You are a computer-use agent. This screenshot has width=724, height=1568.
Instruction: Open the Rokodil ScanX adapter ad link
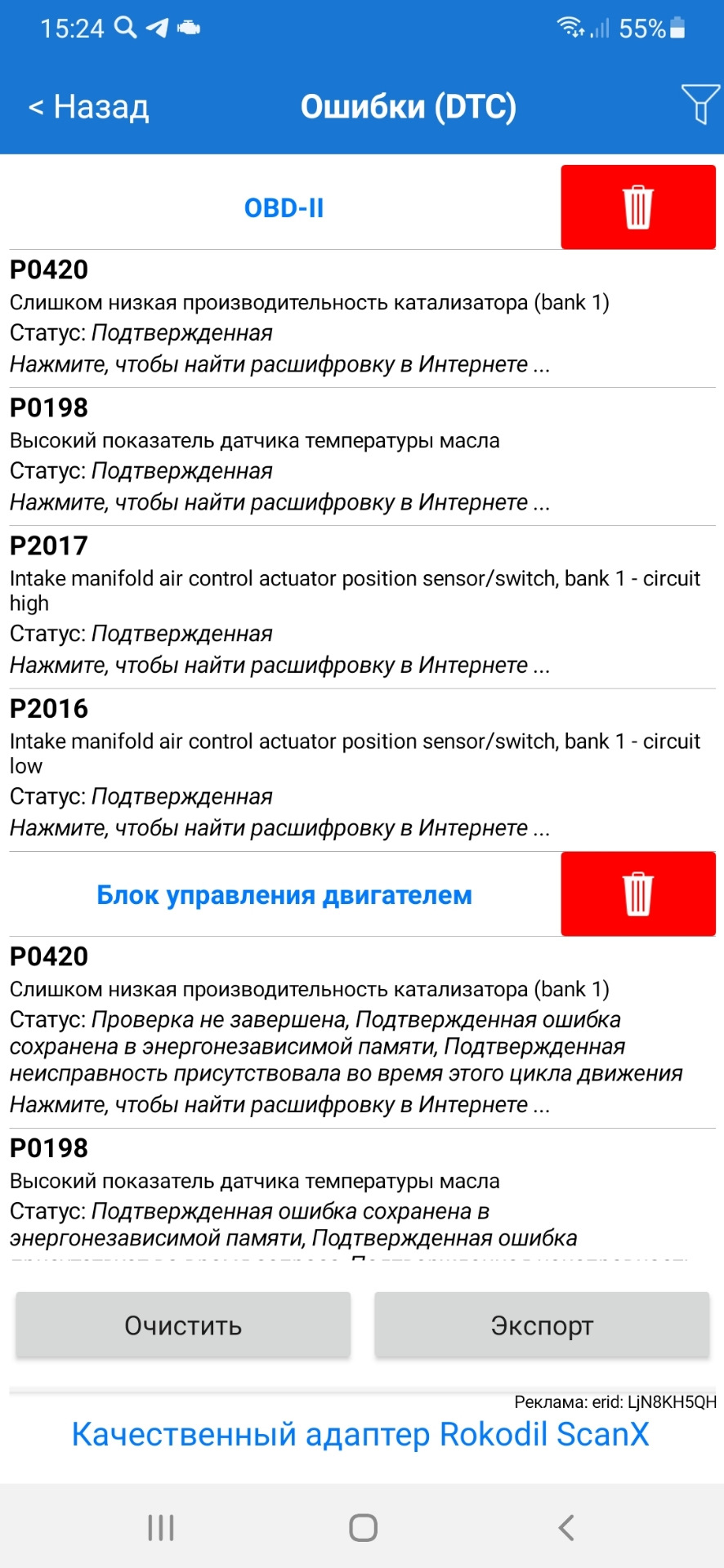point(360,1435)
